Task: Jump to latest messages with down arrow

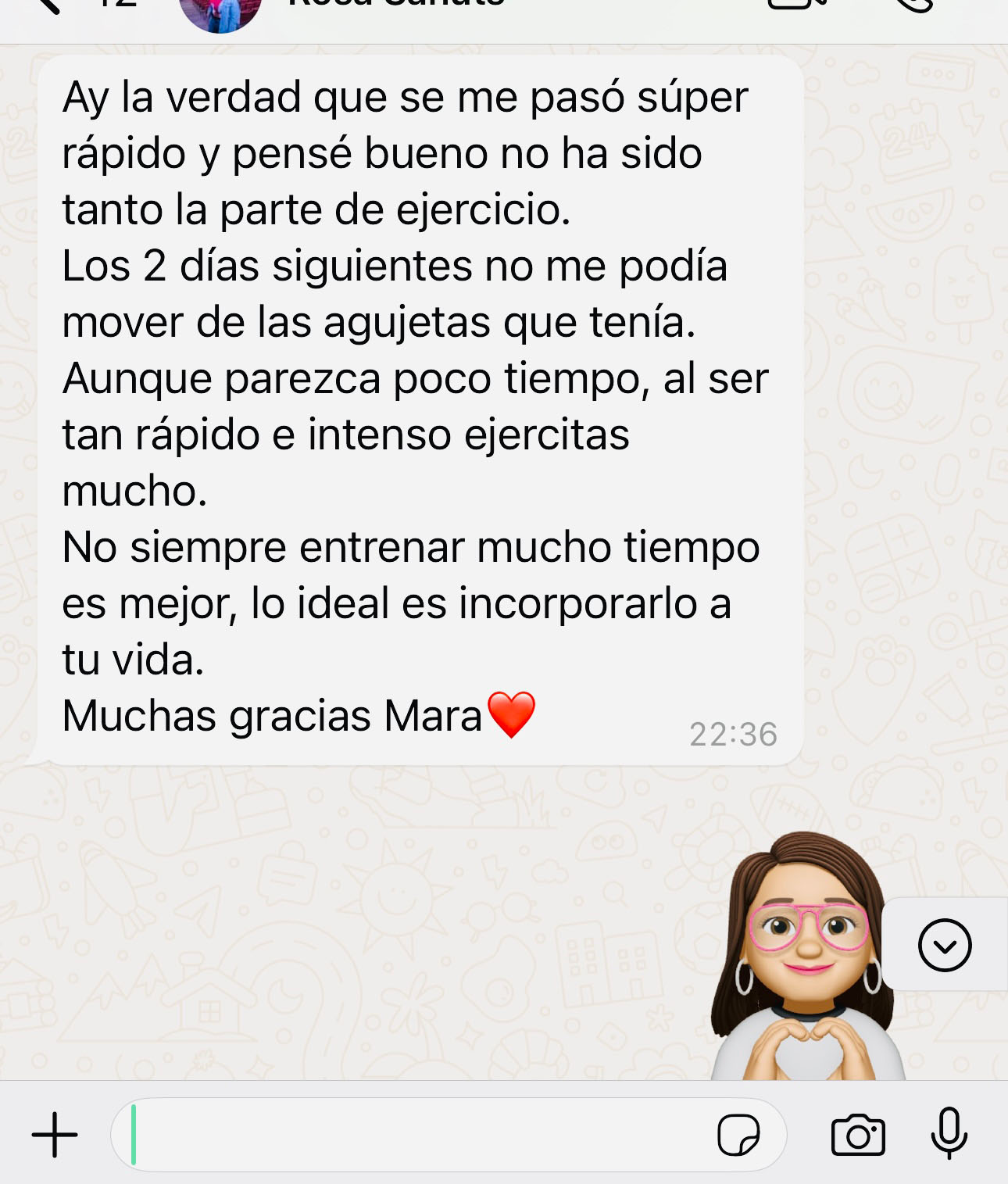Action: coord(945,945)
